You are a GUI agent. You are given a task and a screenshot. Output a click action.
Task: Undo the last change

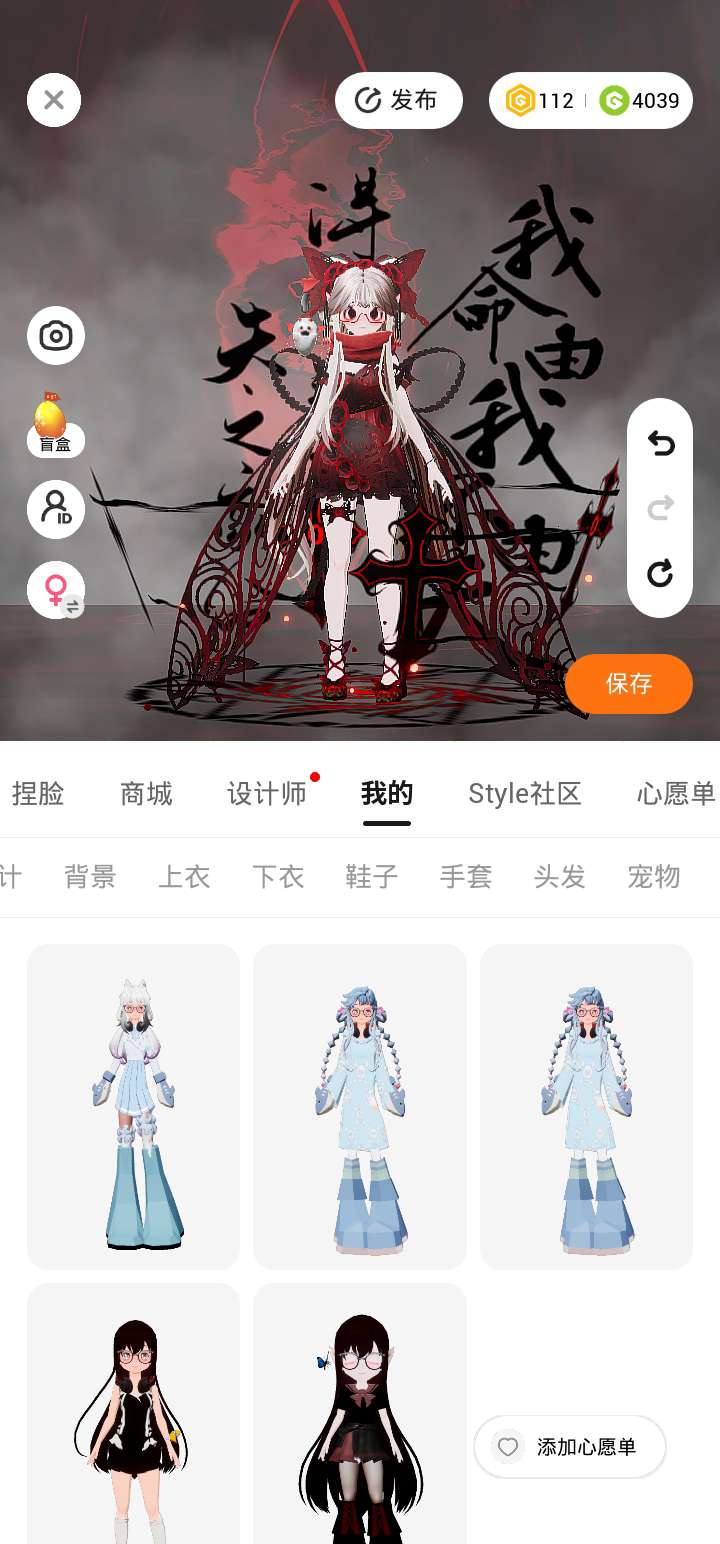660,443
